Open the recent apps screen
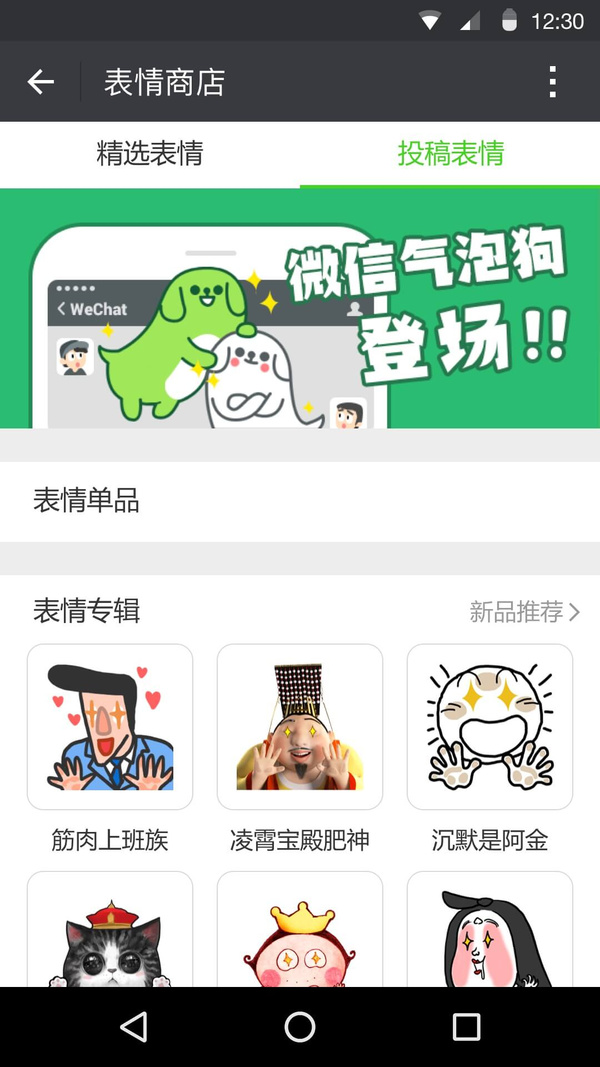The image size is (600, 1067). click(x=466, y=1026)
